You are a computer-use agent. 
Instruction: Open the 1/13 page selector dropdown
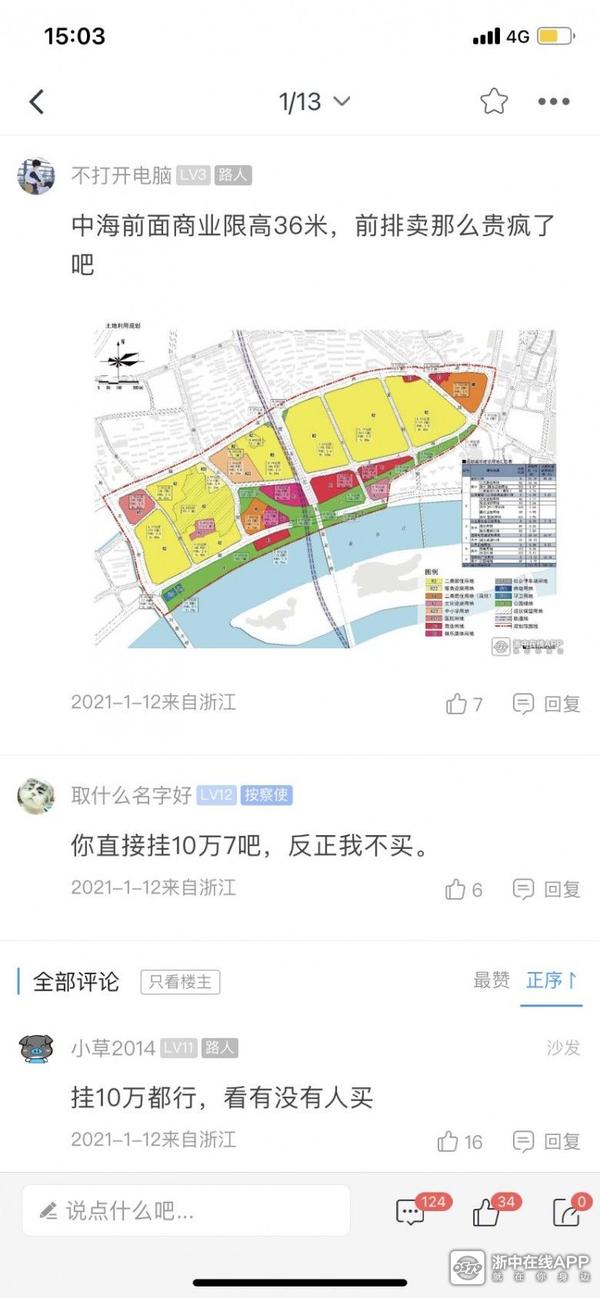coord(314,101)
